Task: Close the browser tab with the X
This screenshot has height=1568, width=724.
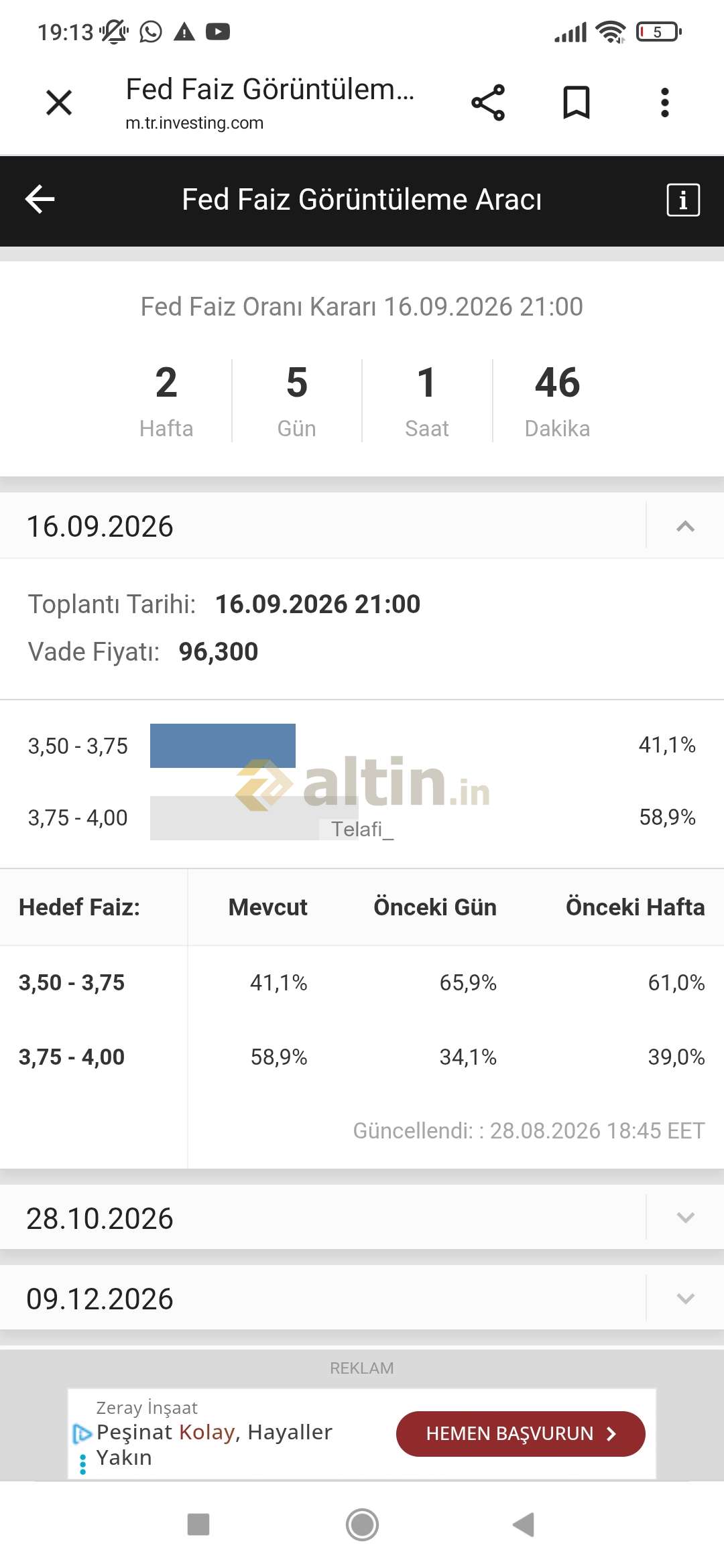Action: click(x=59, y=103)
